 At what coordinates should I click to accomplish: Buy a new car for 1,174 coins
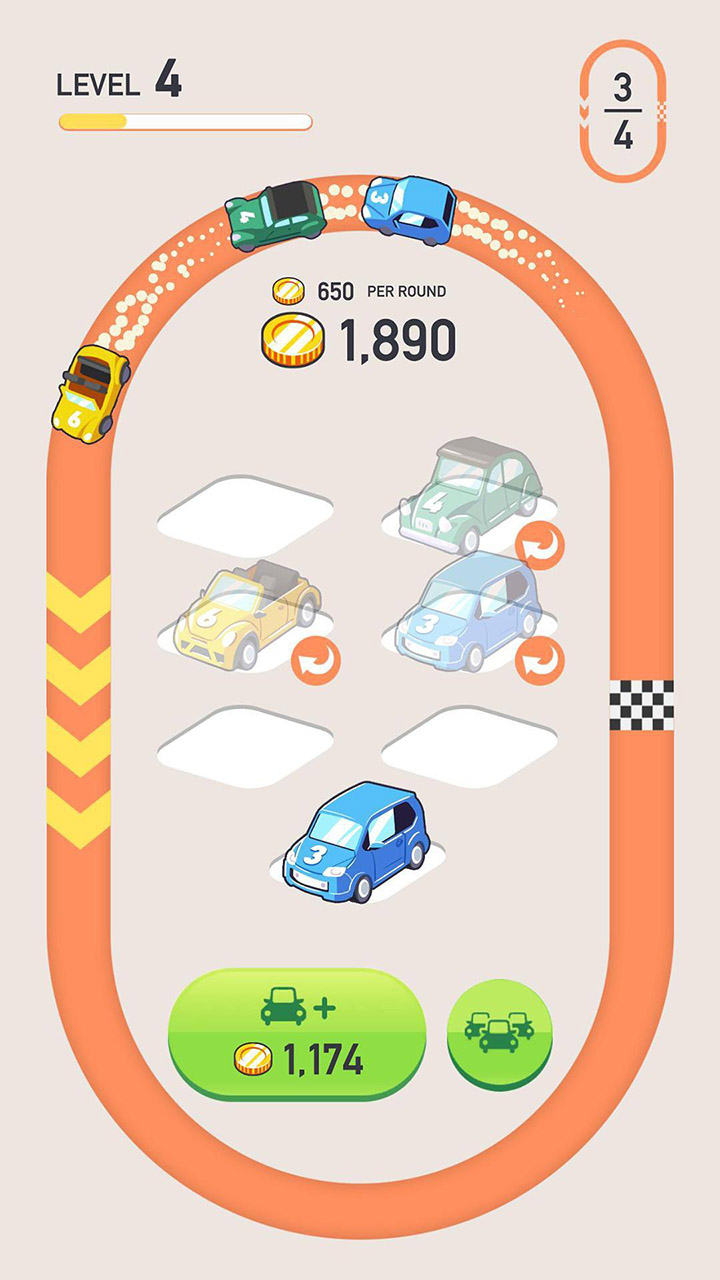click(x=297, y=1034)
